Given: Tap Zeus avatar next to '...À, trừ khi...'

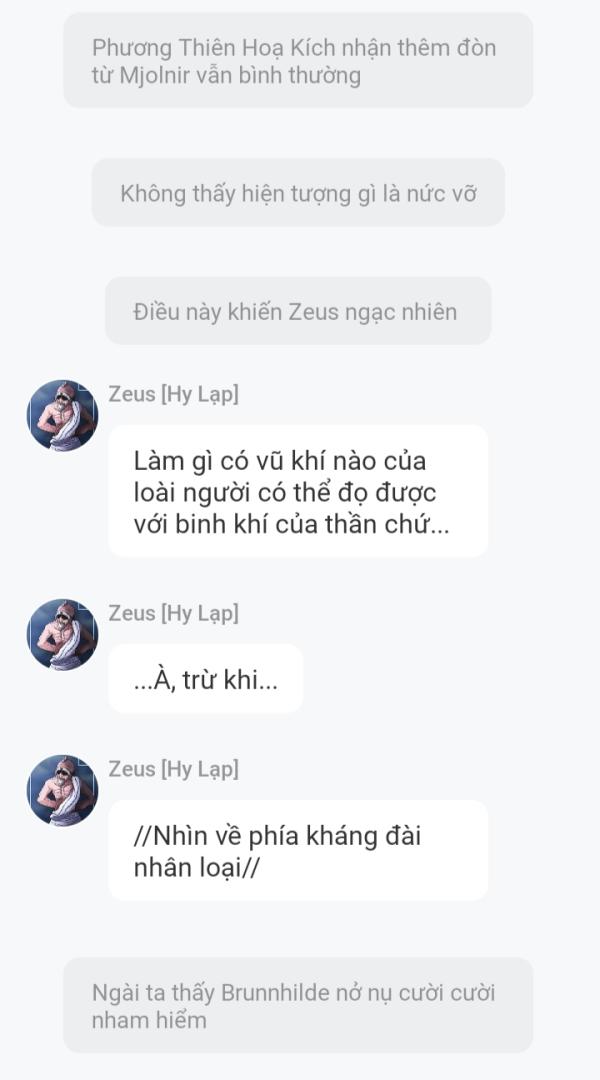Looking at the screenshot, I should click(62, 634).
